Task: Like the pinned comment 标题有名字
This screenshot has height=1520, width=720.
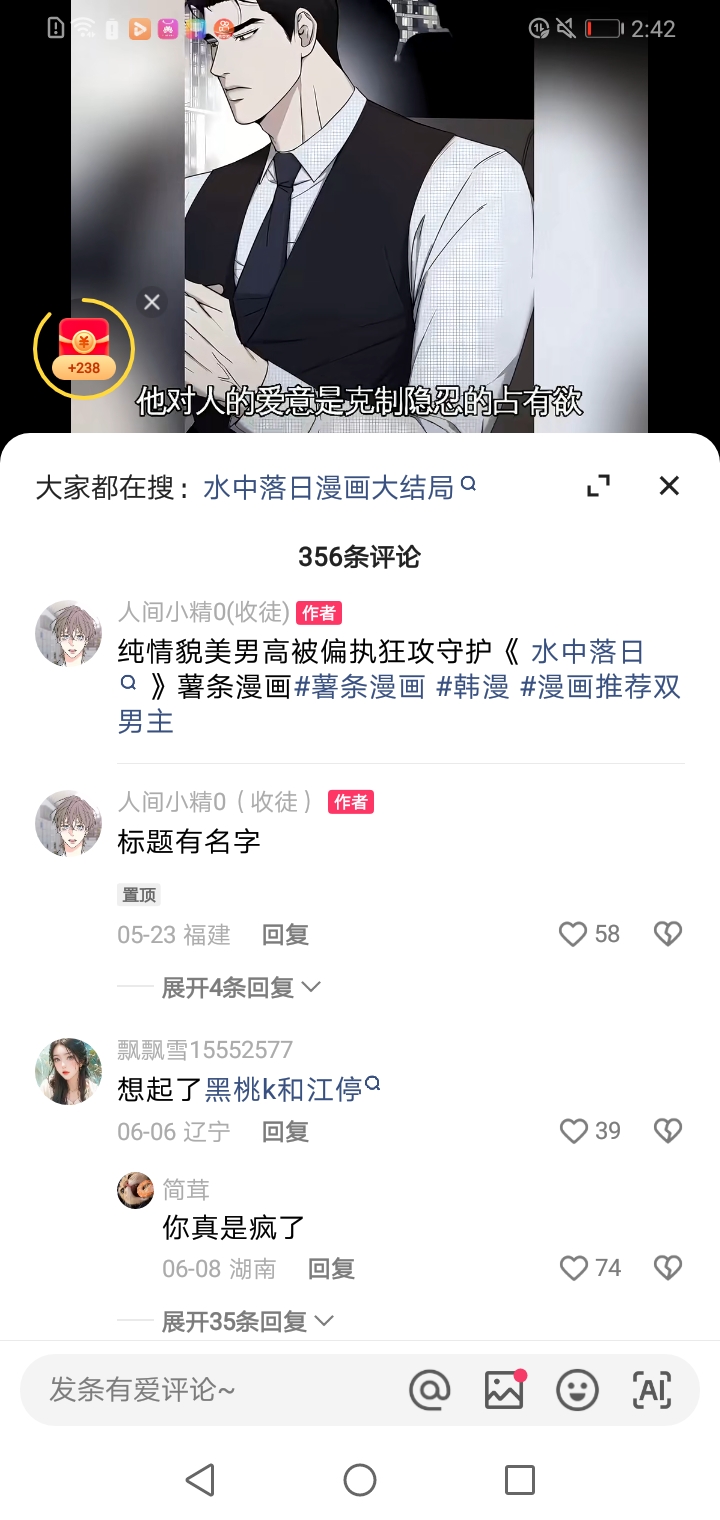Action: coord(573,934)
